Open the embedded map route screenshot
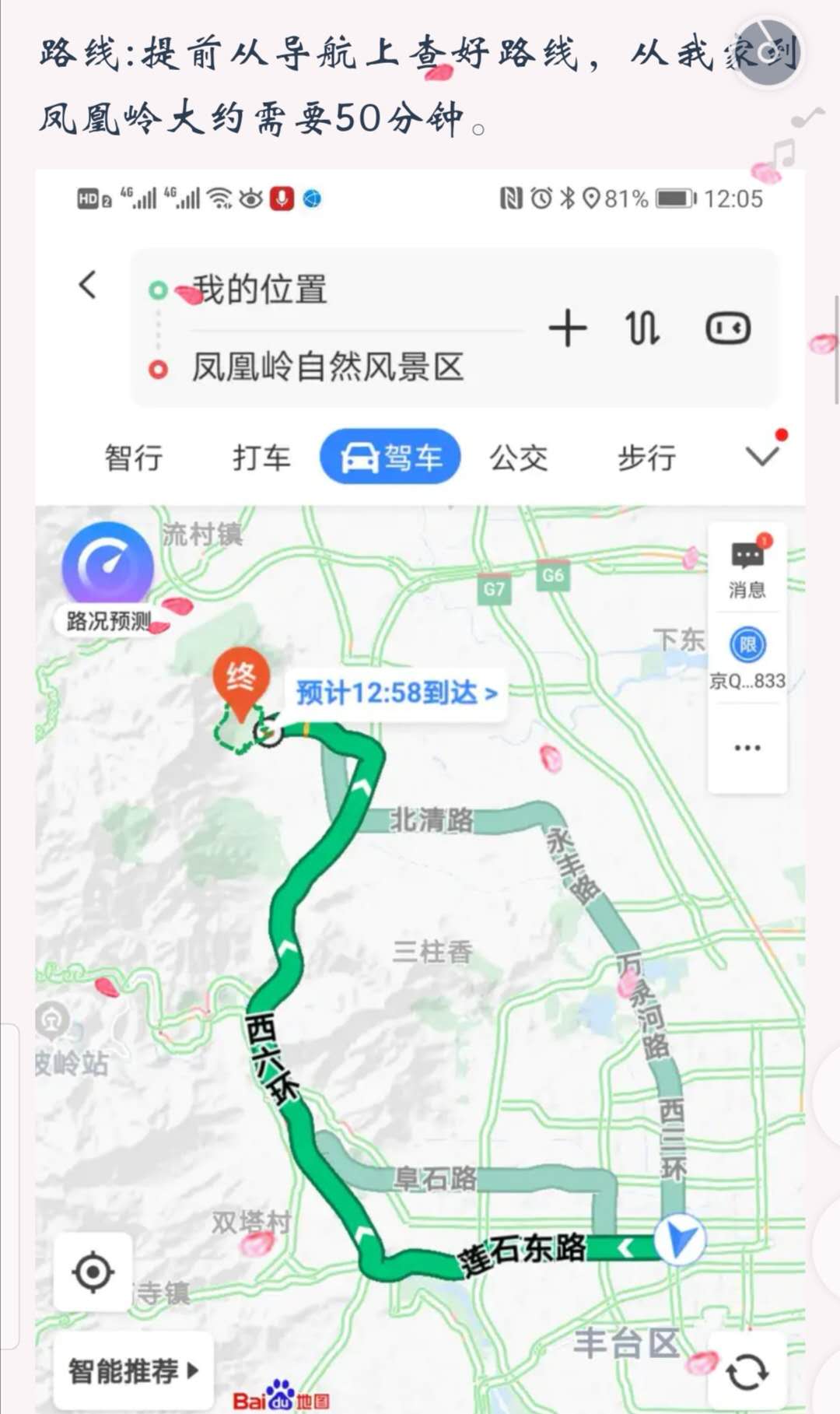The height and width of the screenshot is (1414, 840). [420, 791]
